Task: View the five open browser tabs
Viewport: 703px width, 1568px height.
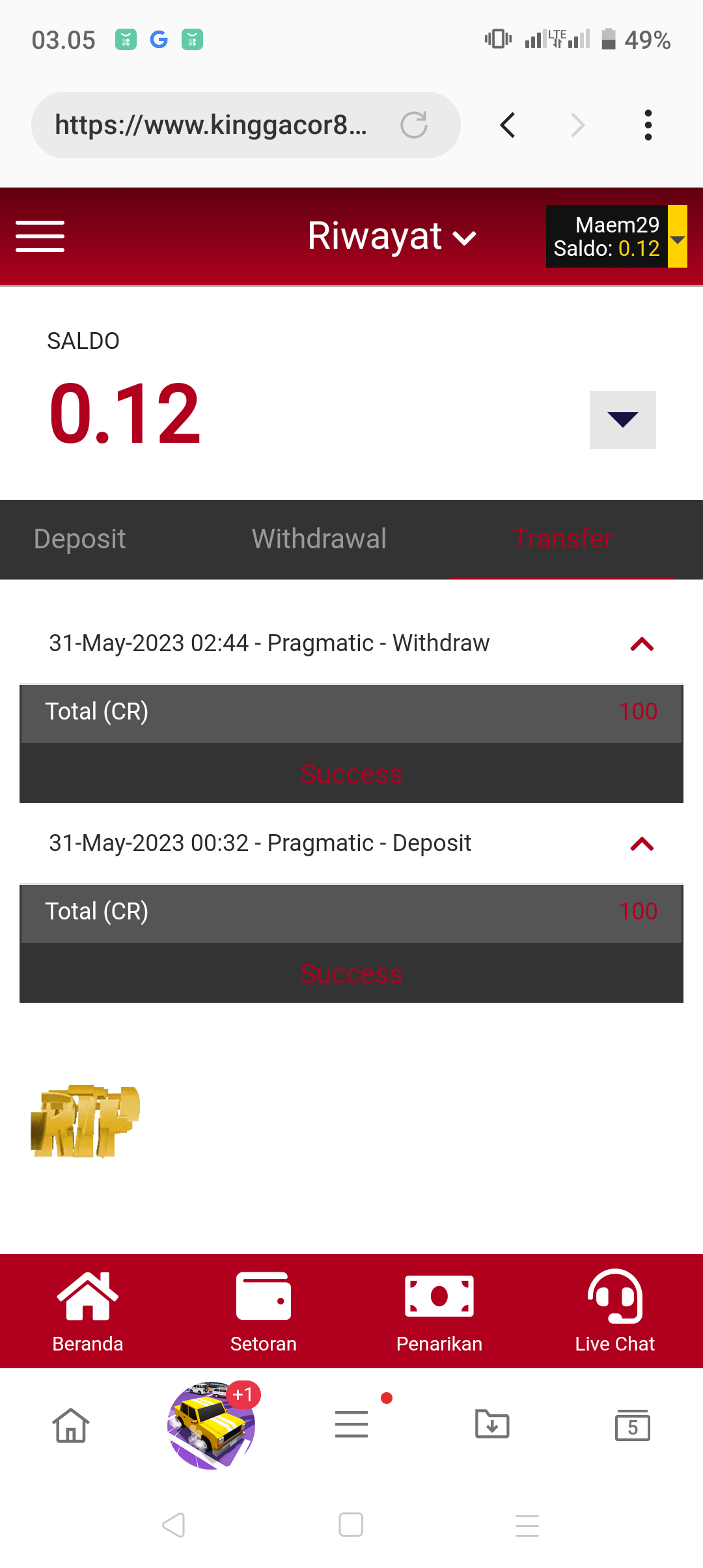Action: click(632, 1426)
